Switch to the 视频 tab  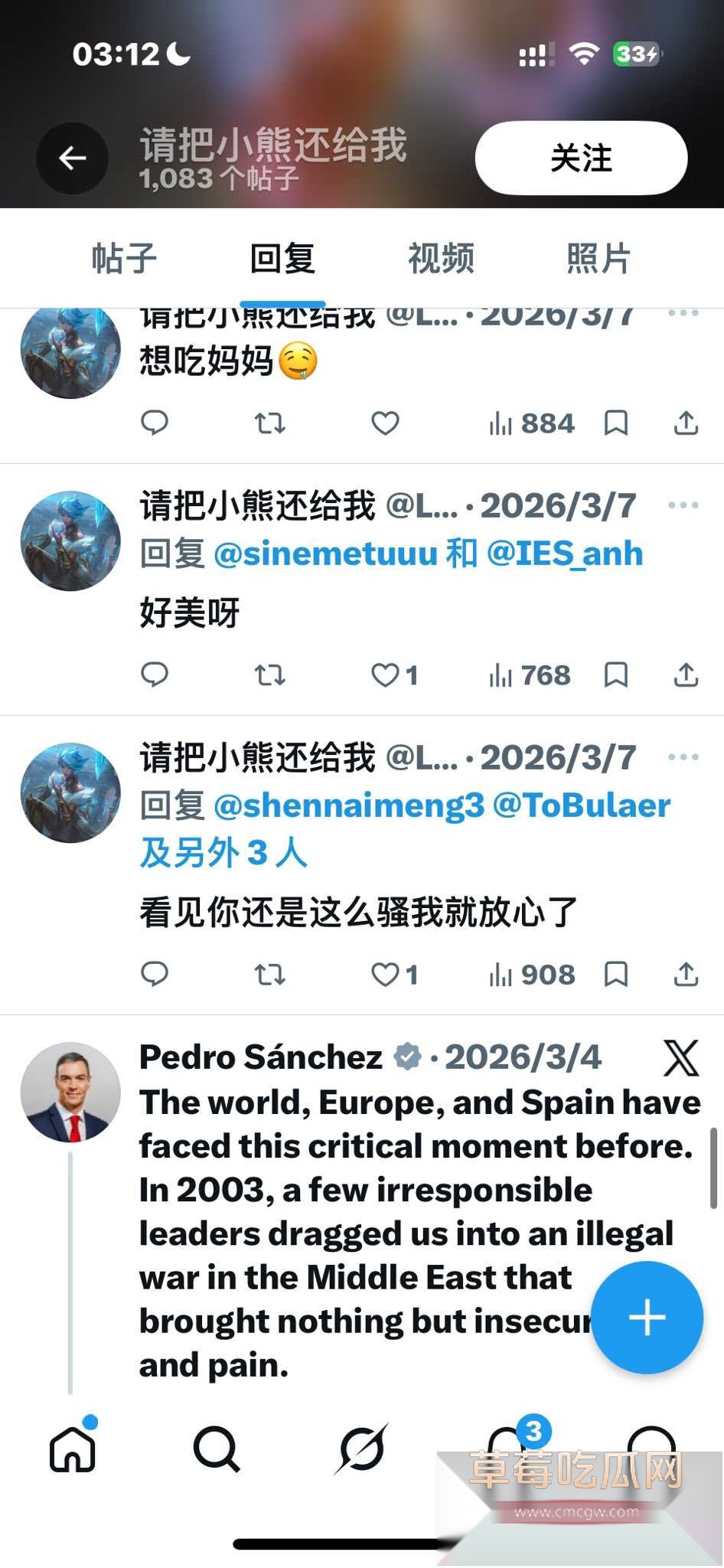tap(441, 258)
